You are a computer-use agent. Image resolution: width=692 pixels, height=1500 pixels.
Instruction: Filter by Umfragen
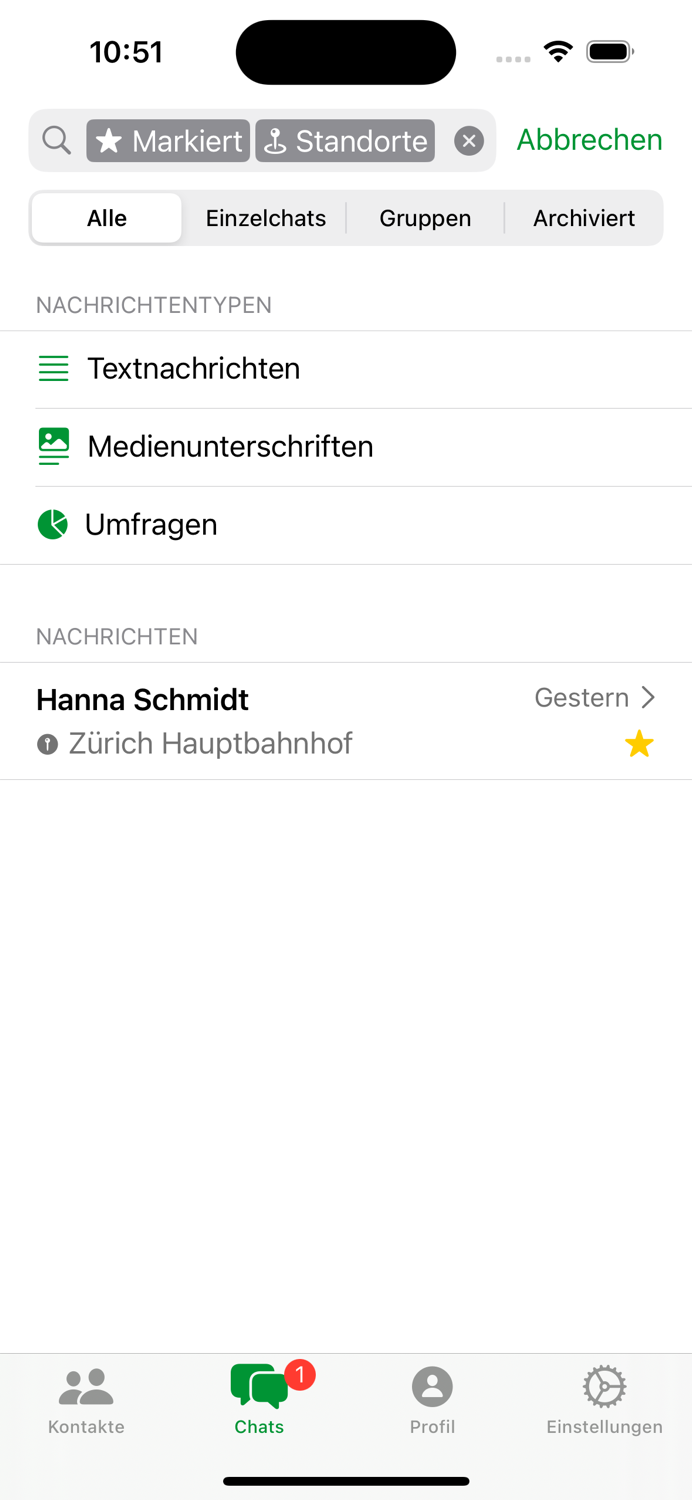point(346,525)
